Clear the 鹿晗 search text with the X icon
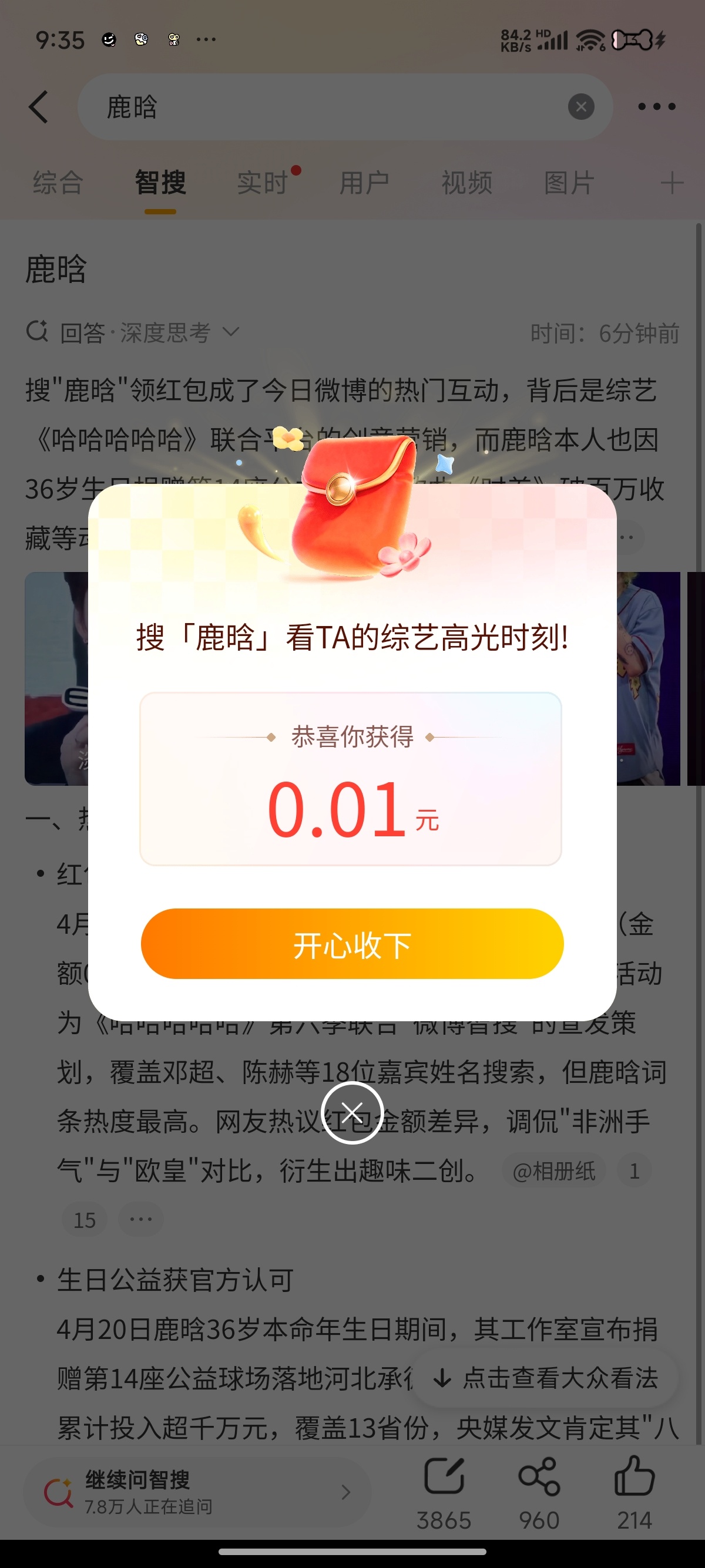The height and width of the screenshot is (1568, 705). click(x=581, y=106)
